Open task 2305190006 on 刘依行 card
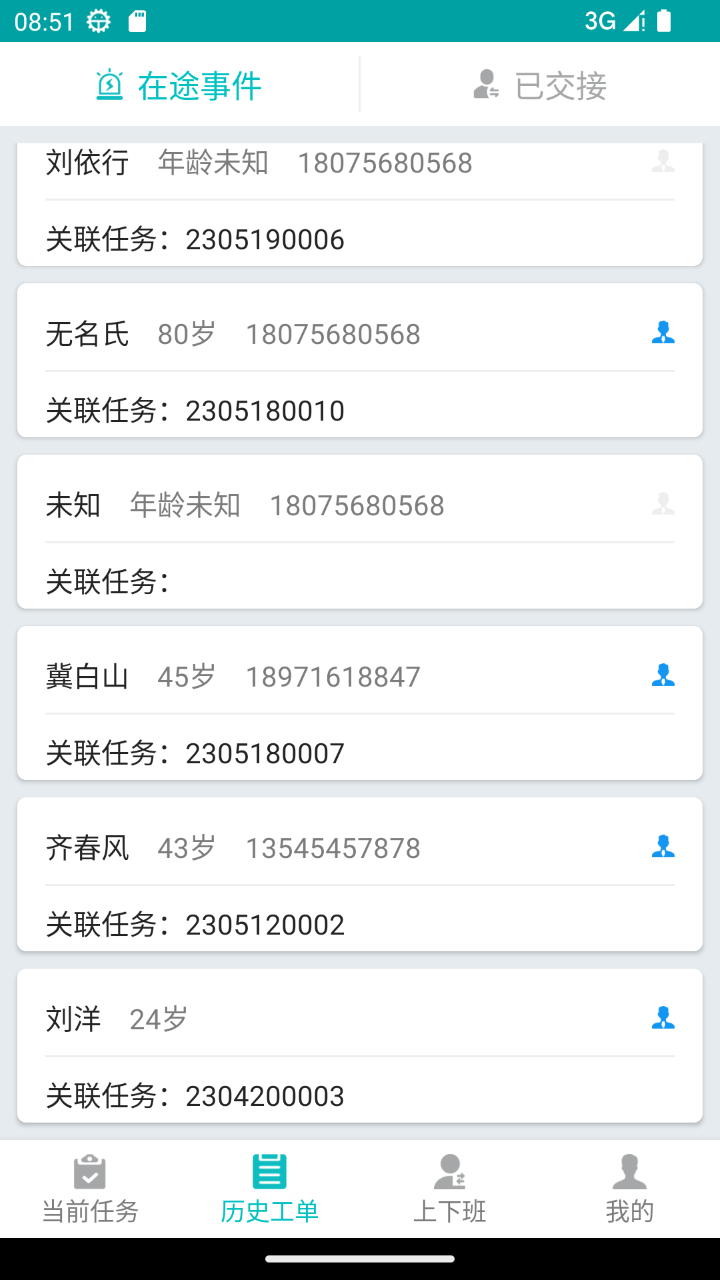The image size is (720, 1280). tap(265, 240)
